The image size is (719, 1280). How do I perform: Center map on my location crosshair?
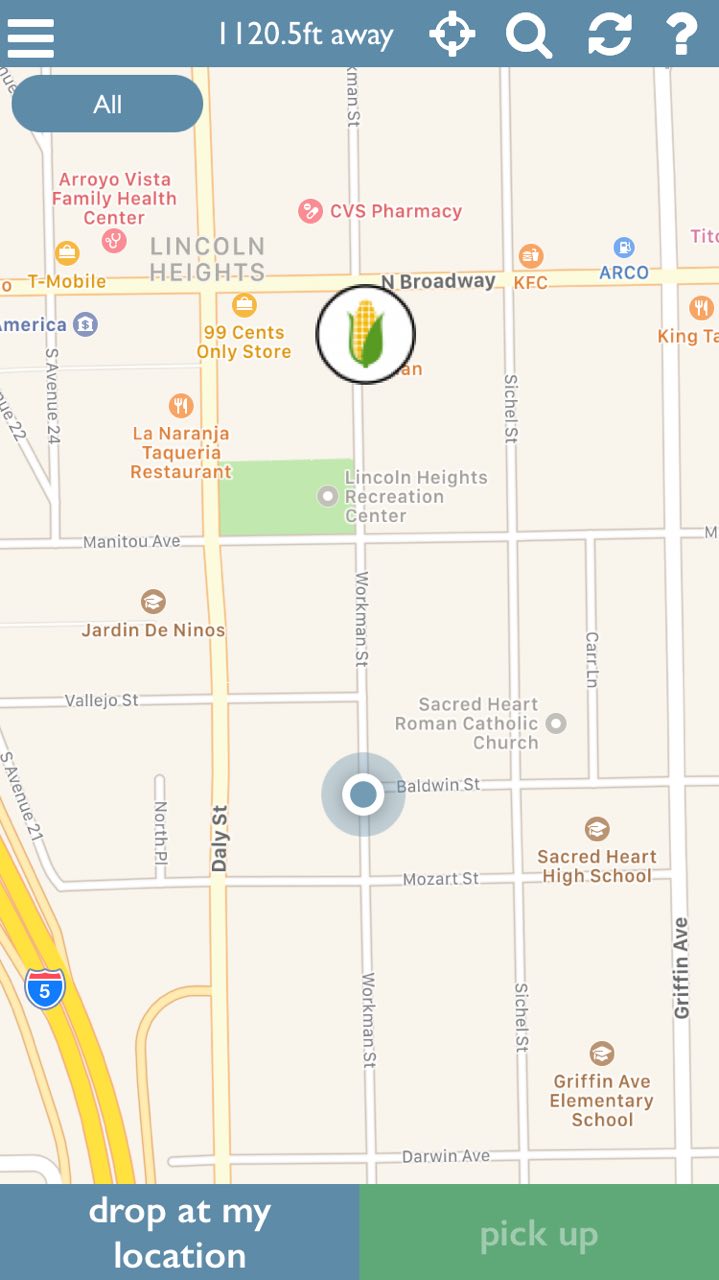click(452, 35)
